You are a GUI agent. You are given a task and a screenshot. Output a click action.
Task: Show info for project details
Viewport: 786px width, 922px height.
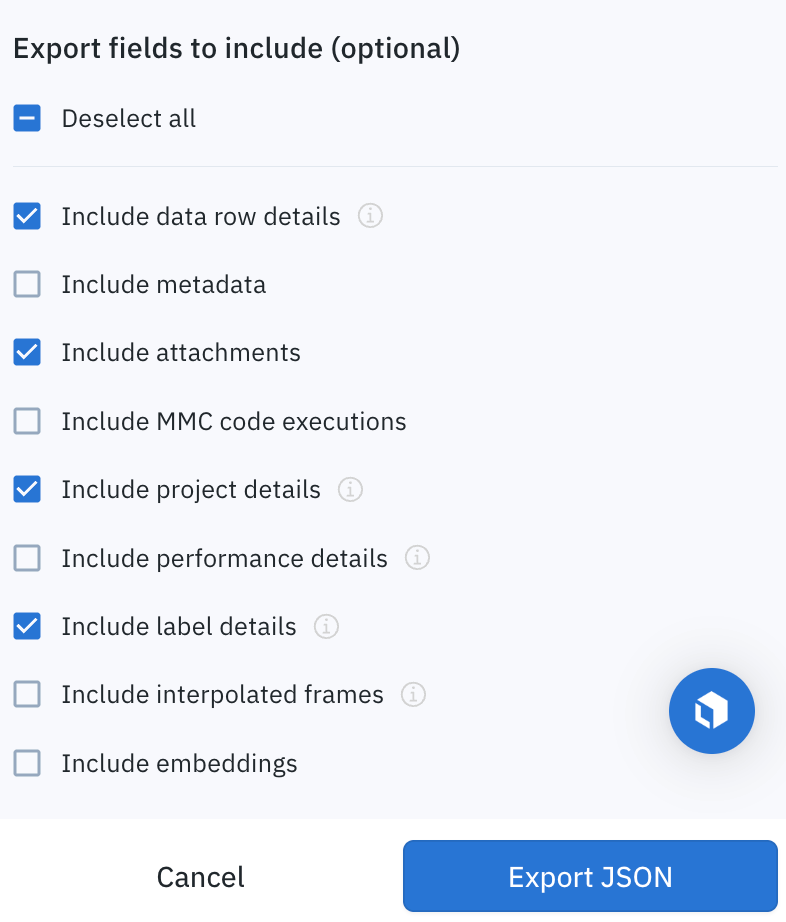click(x=350, y=490)
